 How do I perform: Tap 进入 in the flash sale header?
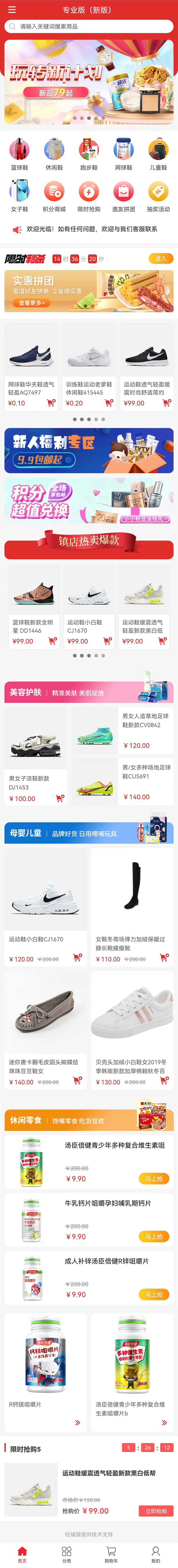click(160, 259)
